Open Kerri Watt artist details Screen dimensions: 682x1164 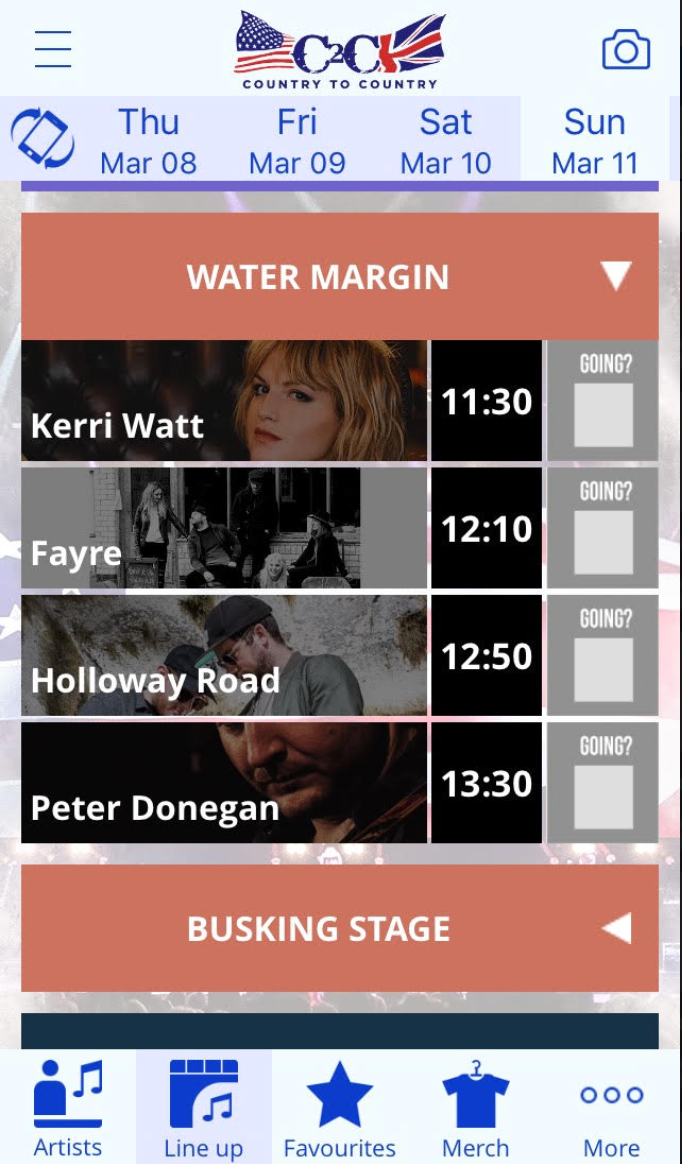(224, 401)
